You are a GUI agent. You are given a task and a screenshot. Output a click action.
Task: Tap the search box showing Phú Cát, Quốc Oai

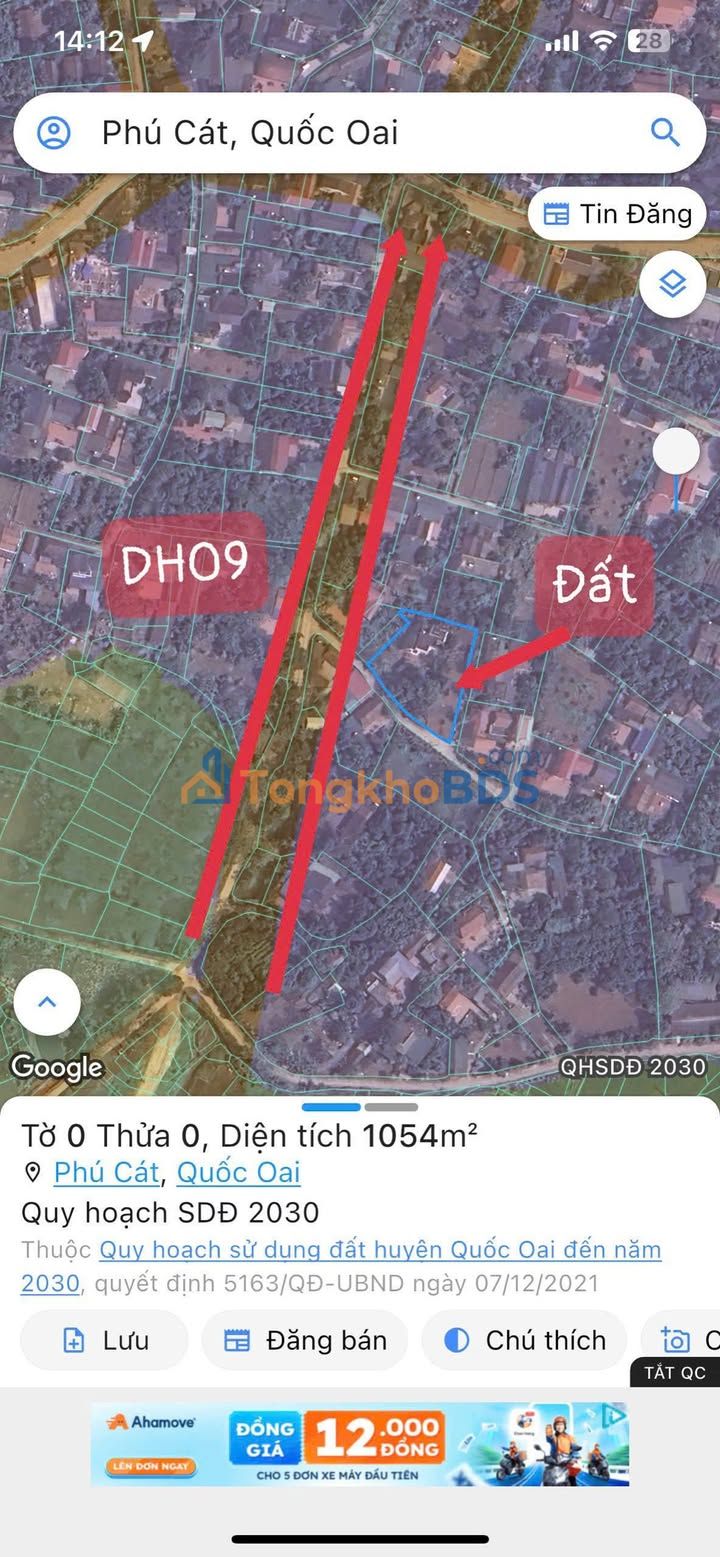point(330,133)
